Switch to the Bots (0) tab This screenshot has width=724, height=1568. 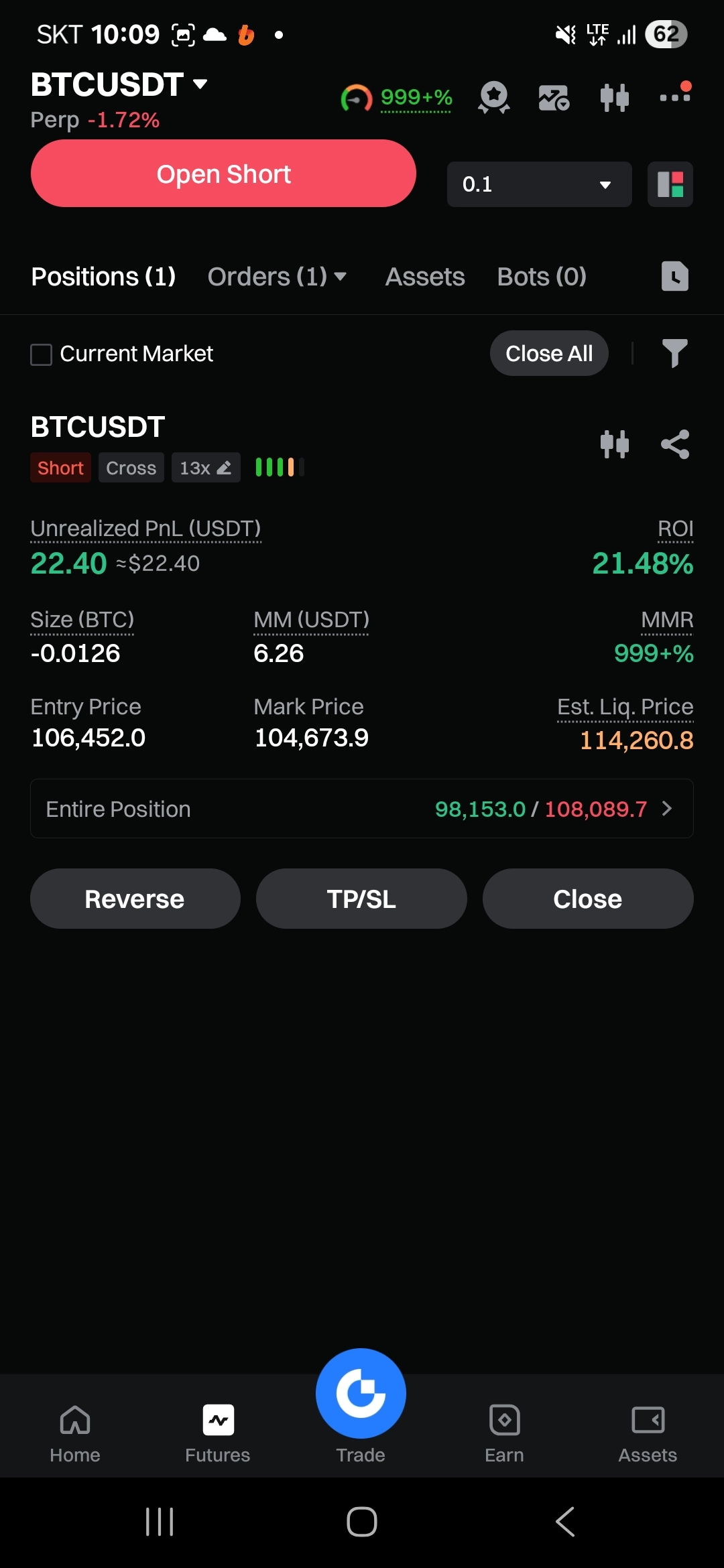542,277
